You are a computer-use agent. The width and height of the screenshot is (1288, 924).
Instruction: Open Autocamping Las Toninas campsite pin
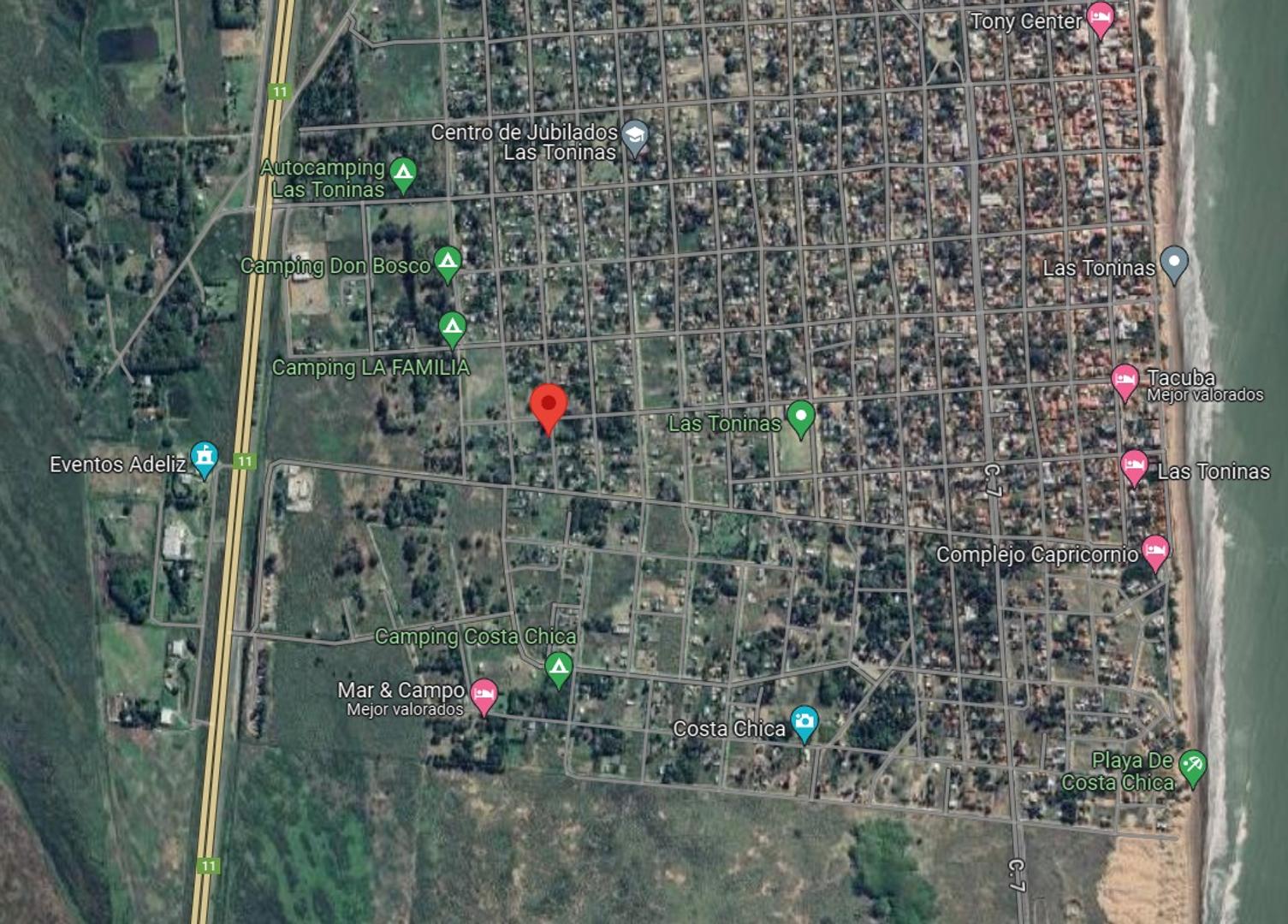pyautogui.click(x=402, y=174)
